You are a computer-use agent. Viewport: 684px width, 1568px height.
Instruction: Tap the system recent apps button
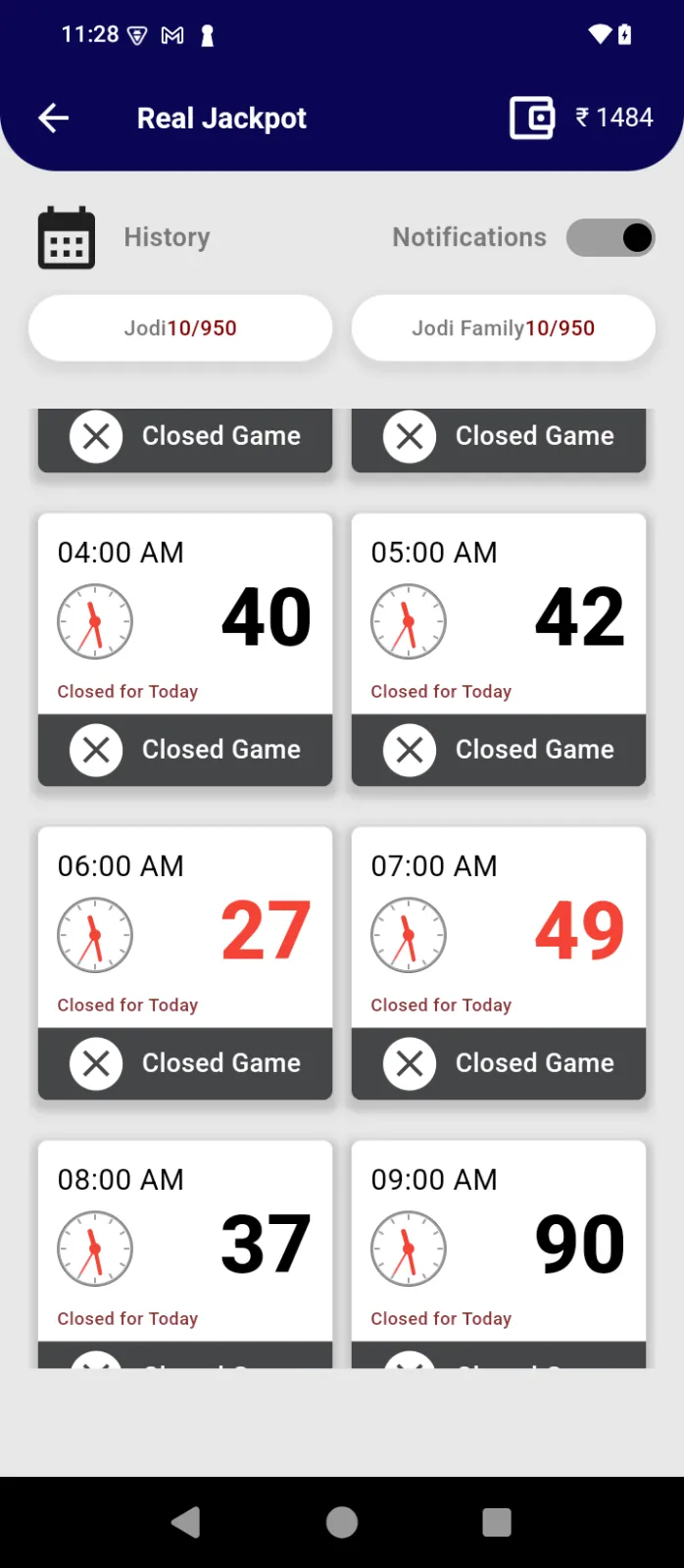click(x=497, y=1522)
